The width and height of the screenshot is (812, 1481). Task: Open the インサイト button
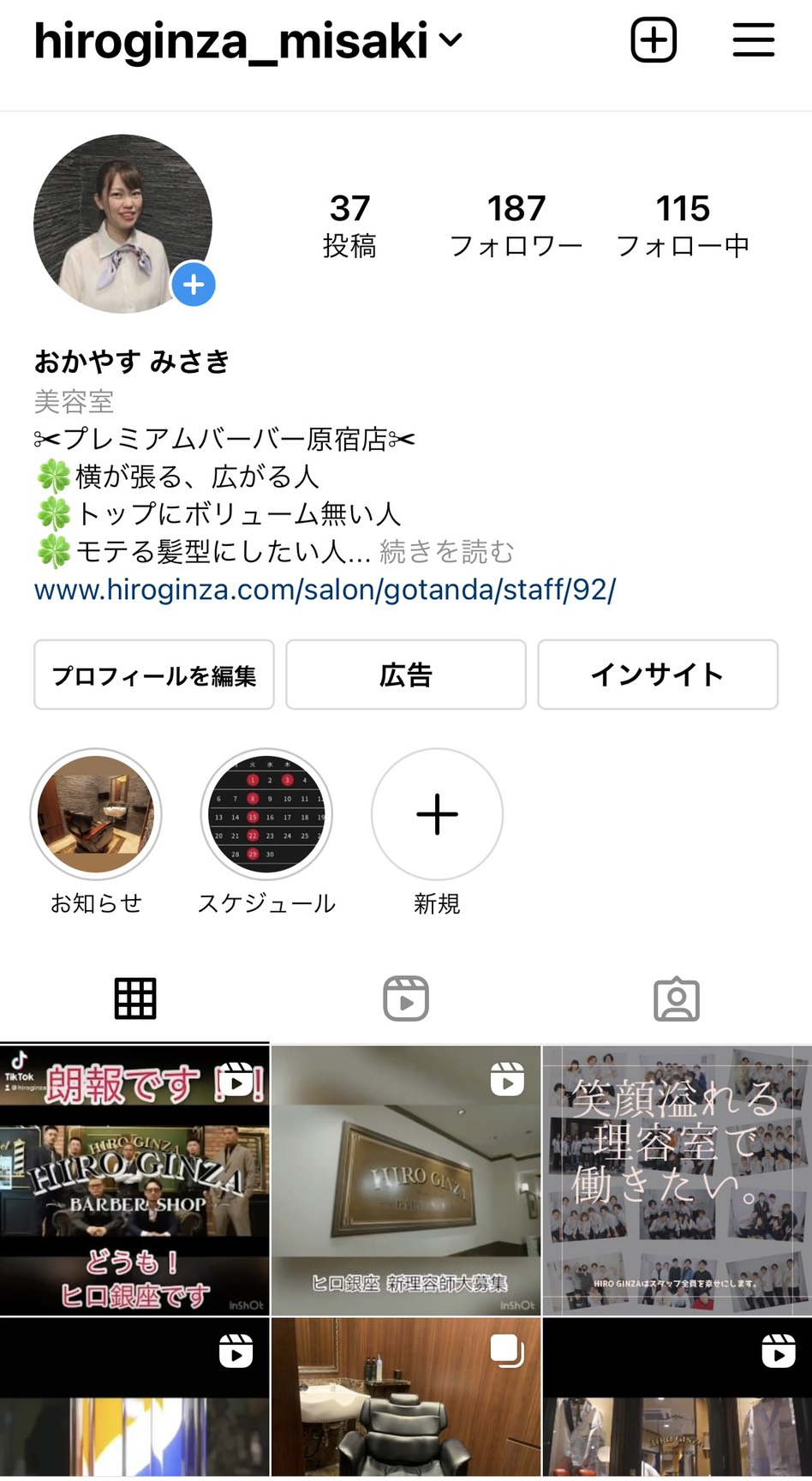tap(657, 675)
